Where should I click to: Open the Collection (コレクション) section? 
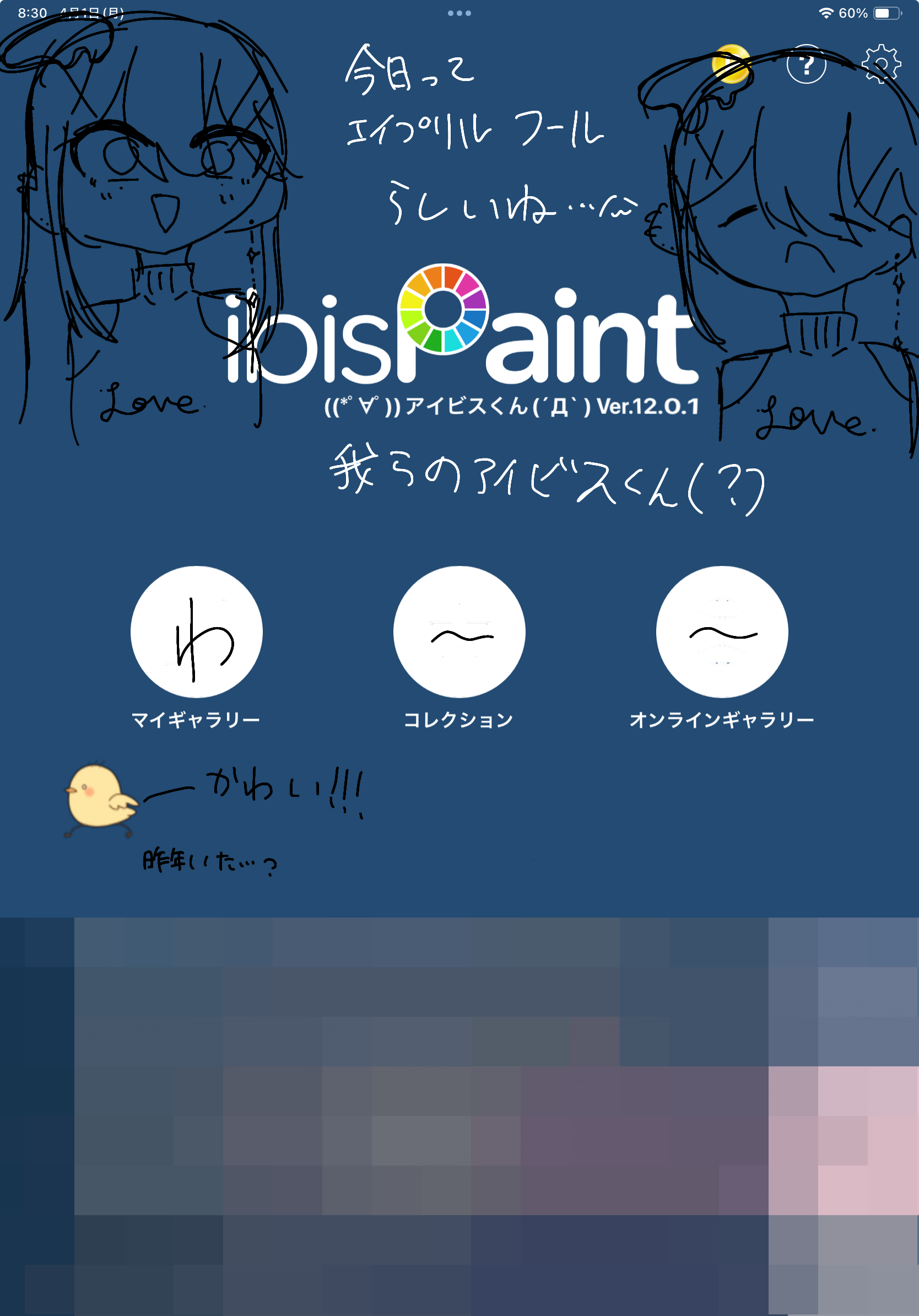pyautogui.click(x=459, y=632)
